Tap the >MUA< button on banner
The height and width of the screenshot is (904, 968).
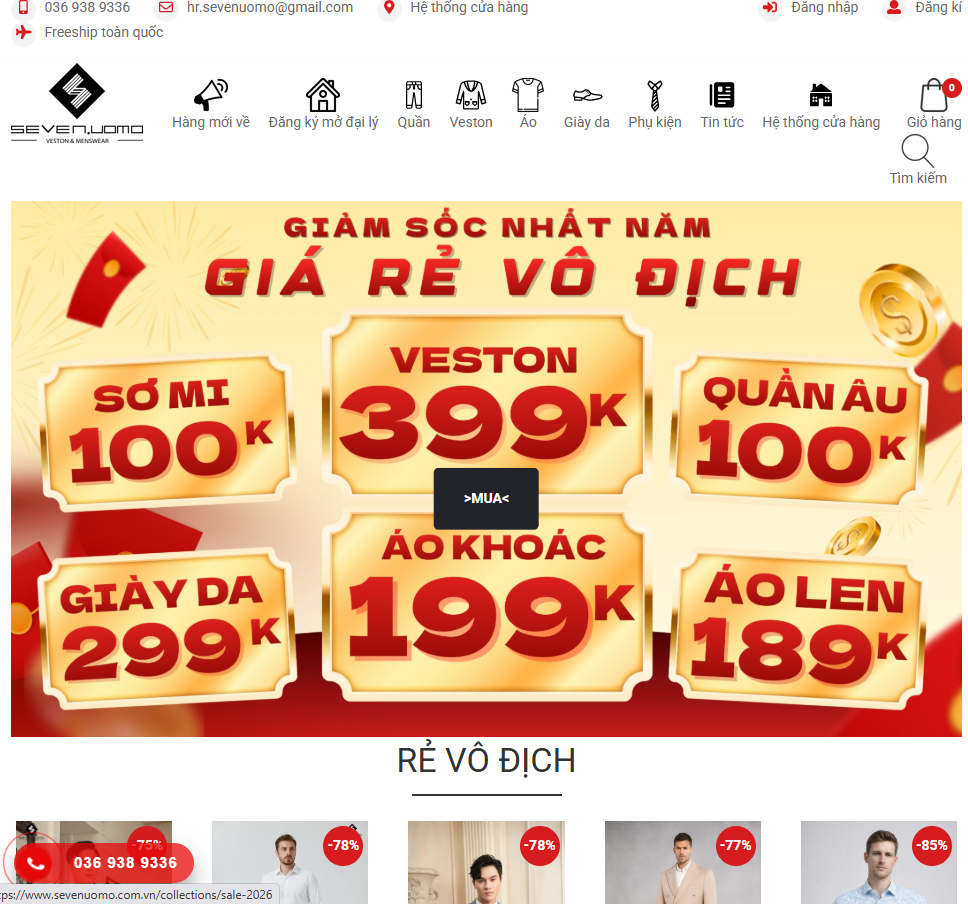tap(486, 498)
